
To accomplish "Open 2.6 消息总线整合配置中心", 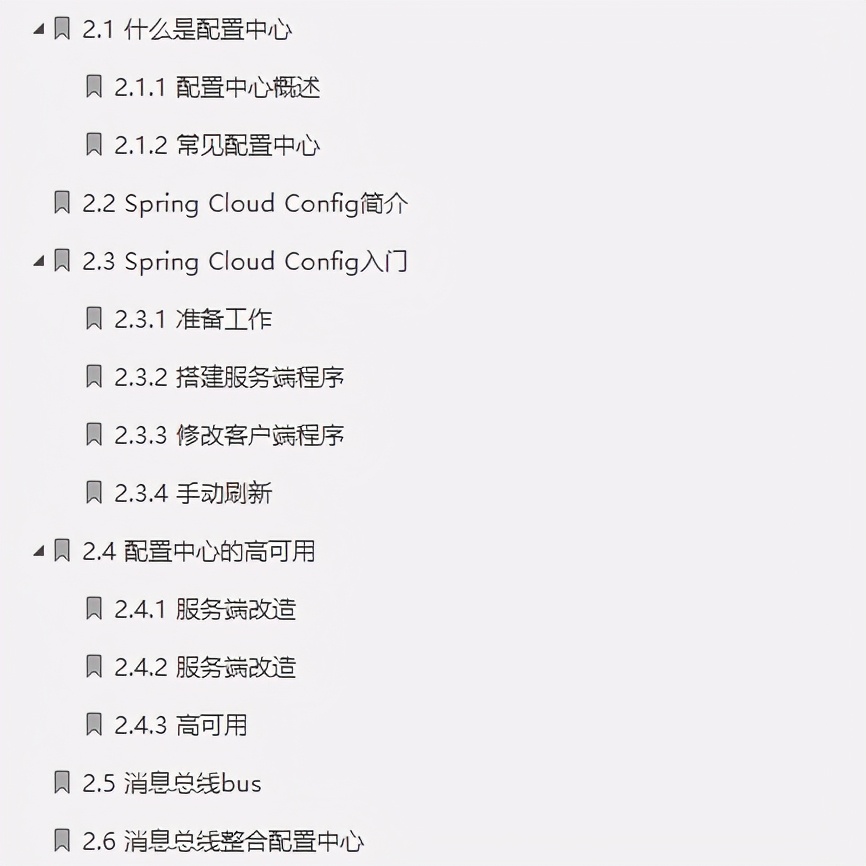I will coord(222,841).
